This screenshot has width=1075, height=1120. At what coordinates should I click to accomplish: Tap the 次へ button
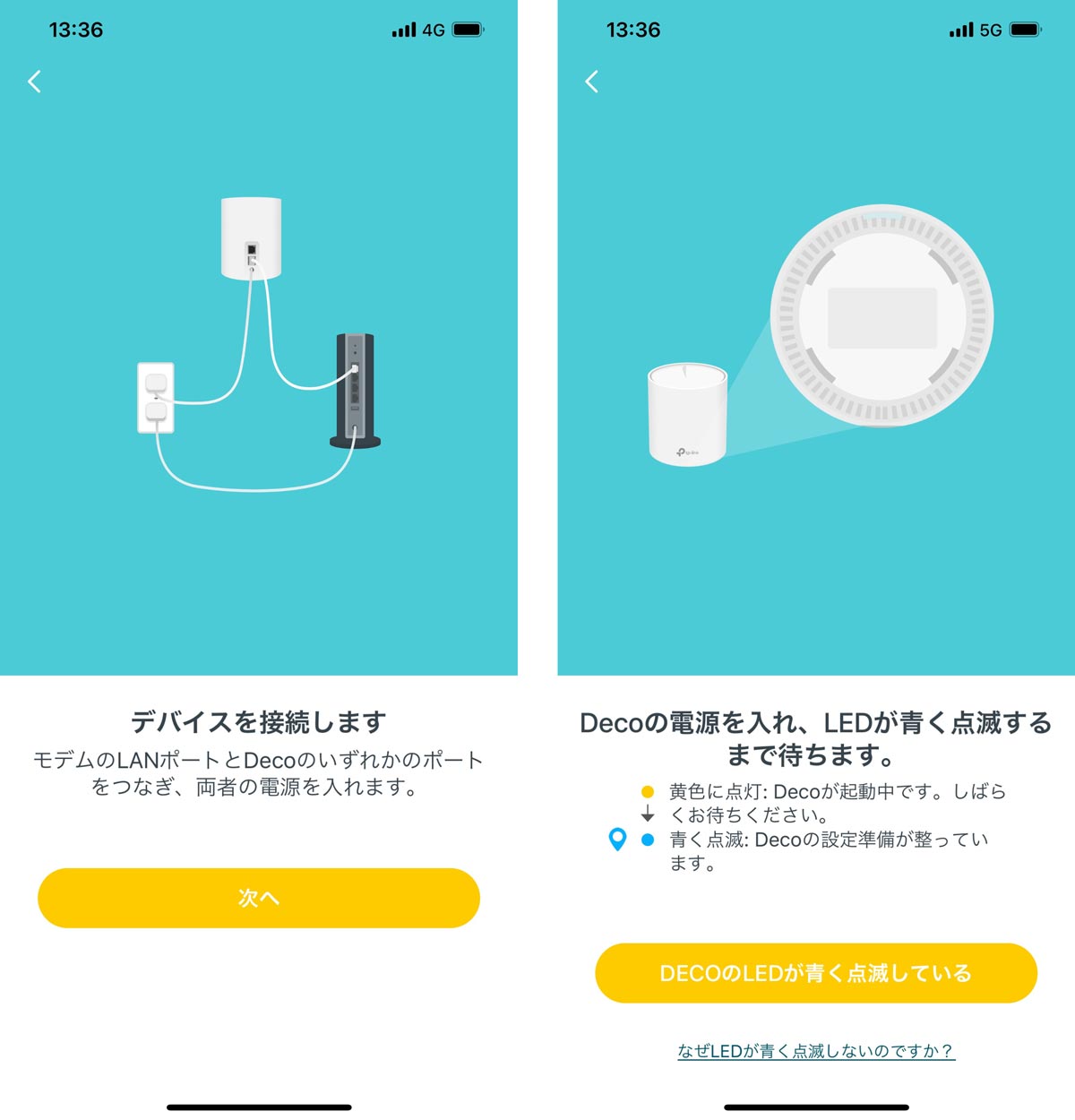(259, 898)
